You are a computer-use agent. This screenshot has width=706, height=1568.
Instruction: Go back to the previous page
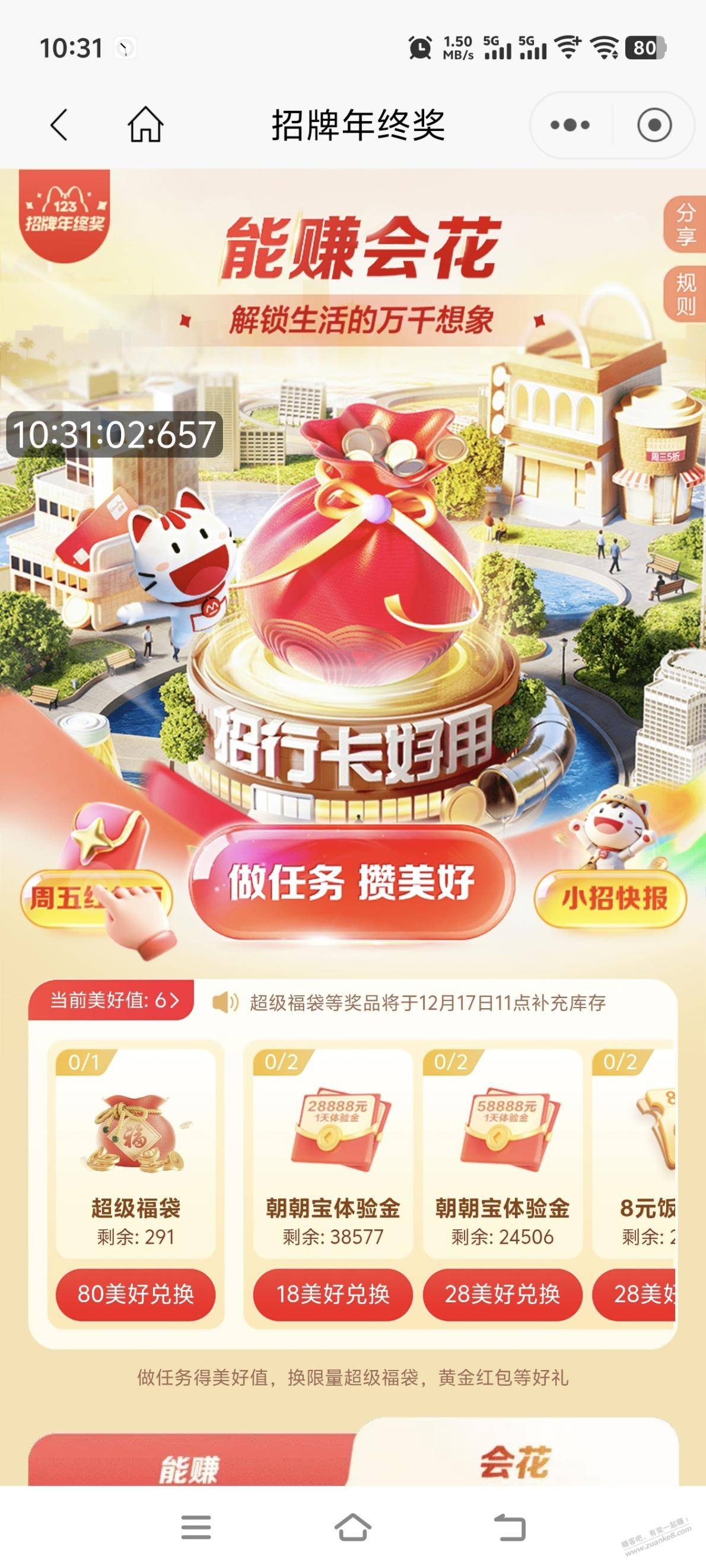pyautogui.click(x=59, y=125)
